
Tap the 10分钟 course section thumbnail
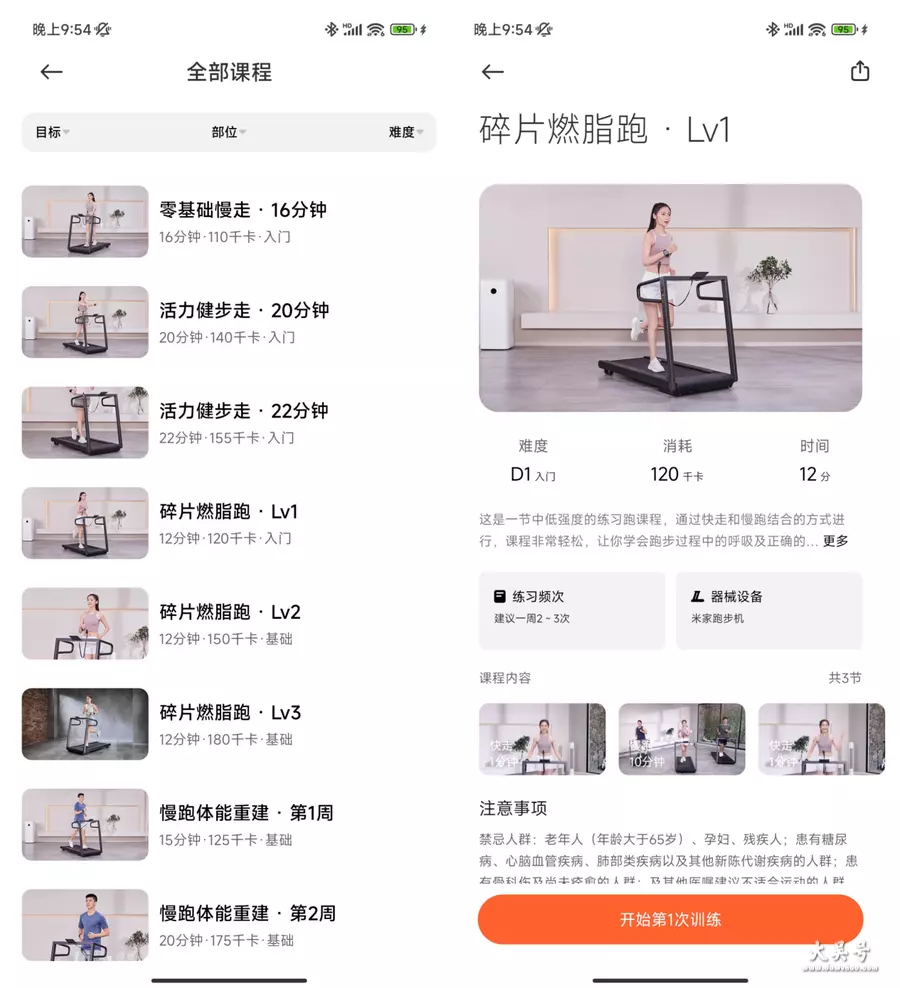[681, 739]
